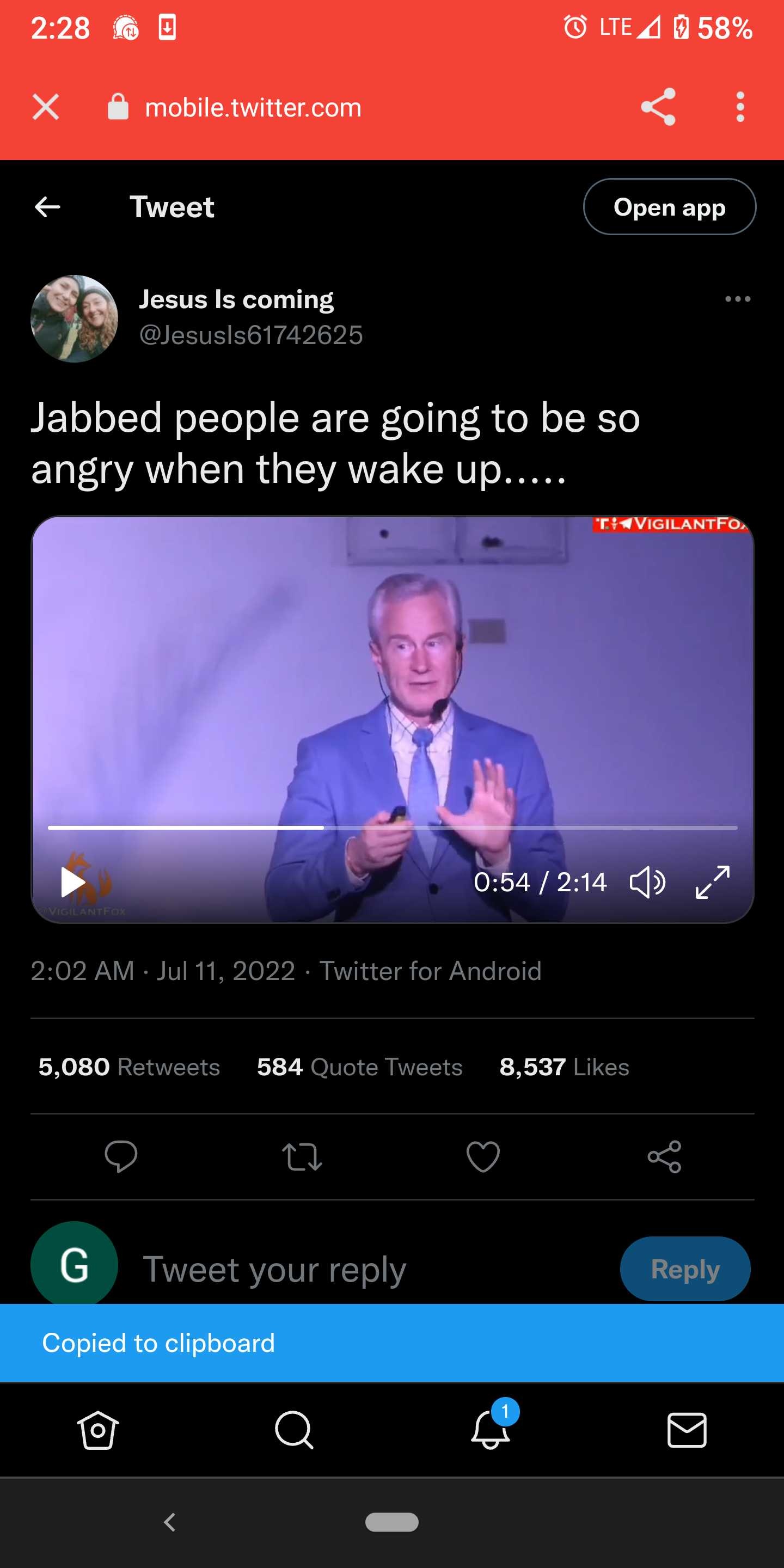
Task: Open the messages tab
Action: click(687, 1430)
